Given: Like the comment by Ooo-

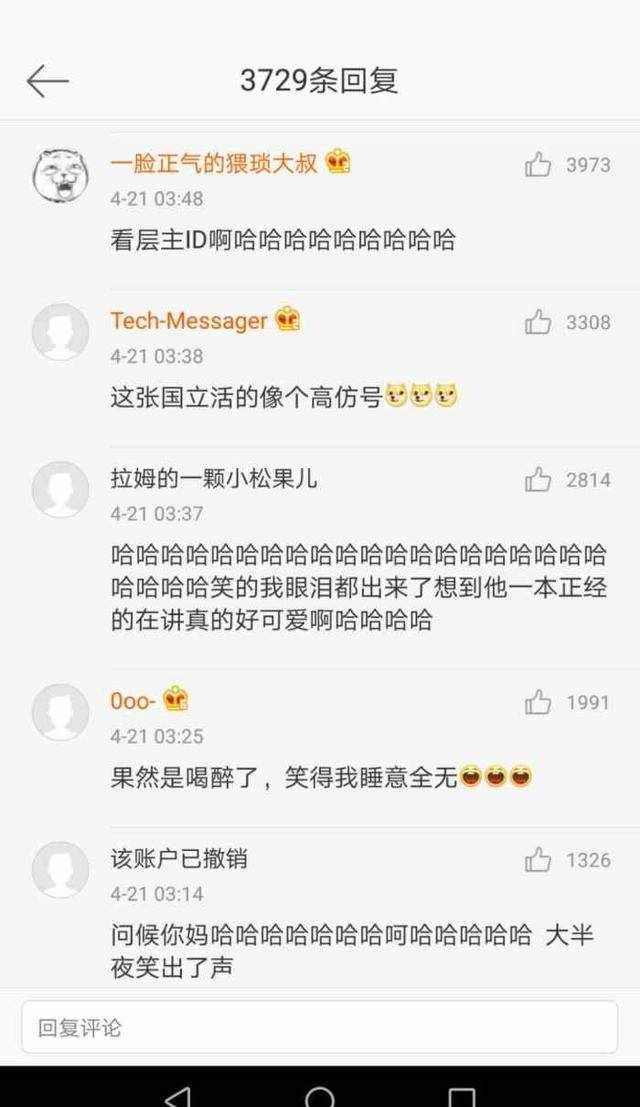Looking at the screenshot, I should point(538,702).
